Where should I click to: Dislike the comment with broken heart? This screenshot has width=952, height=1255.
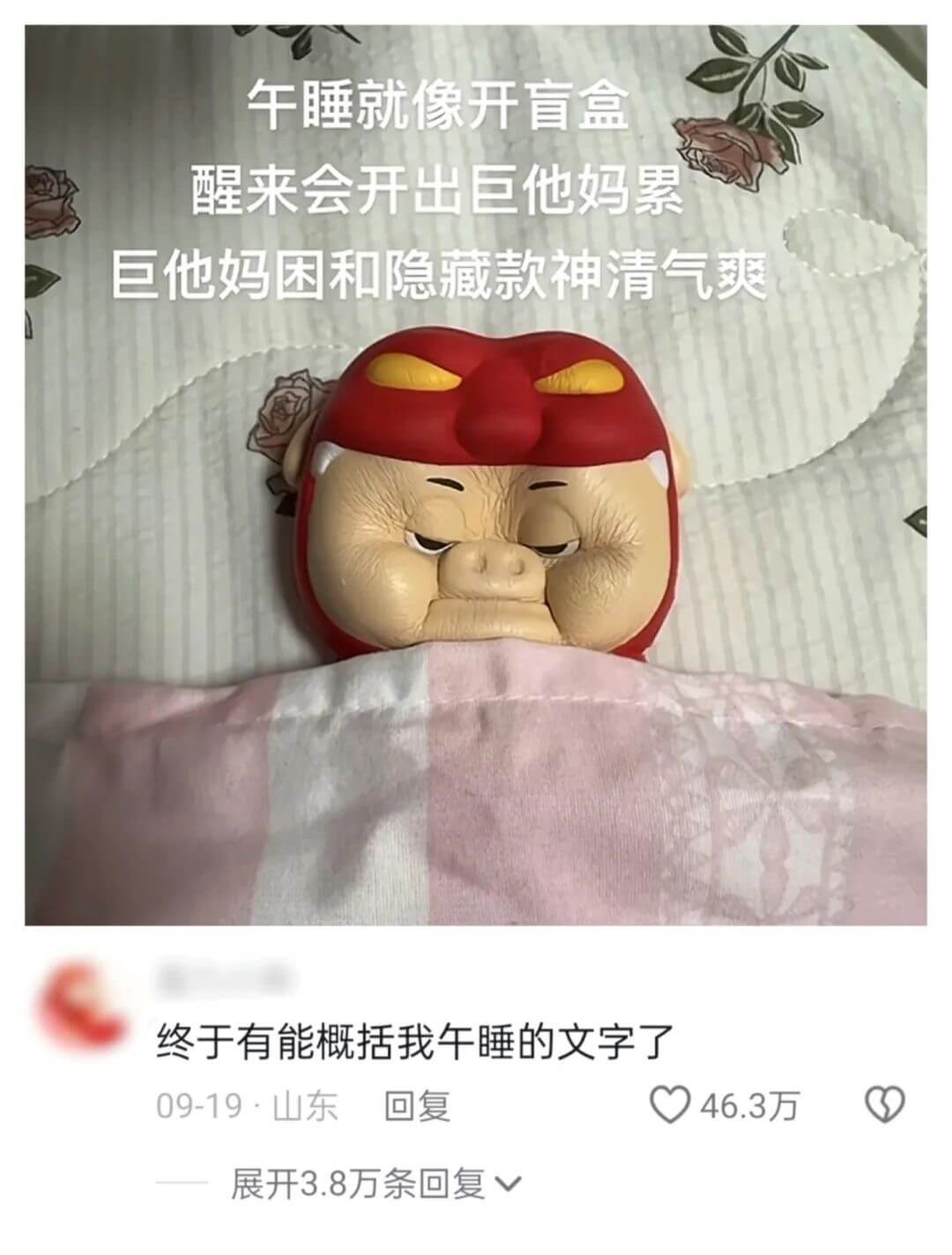pos(883,1104)
